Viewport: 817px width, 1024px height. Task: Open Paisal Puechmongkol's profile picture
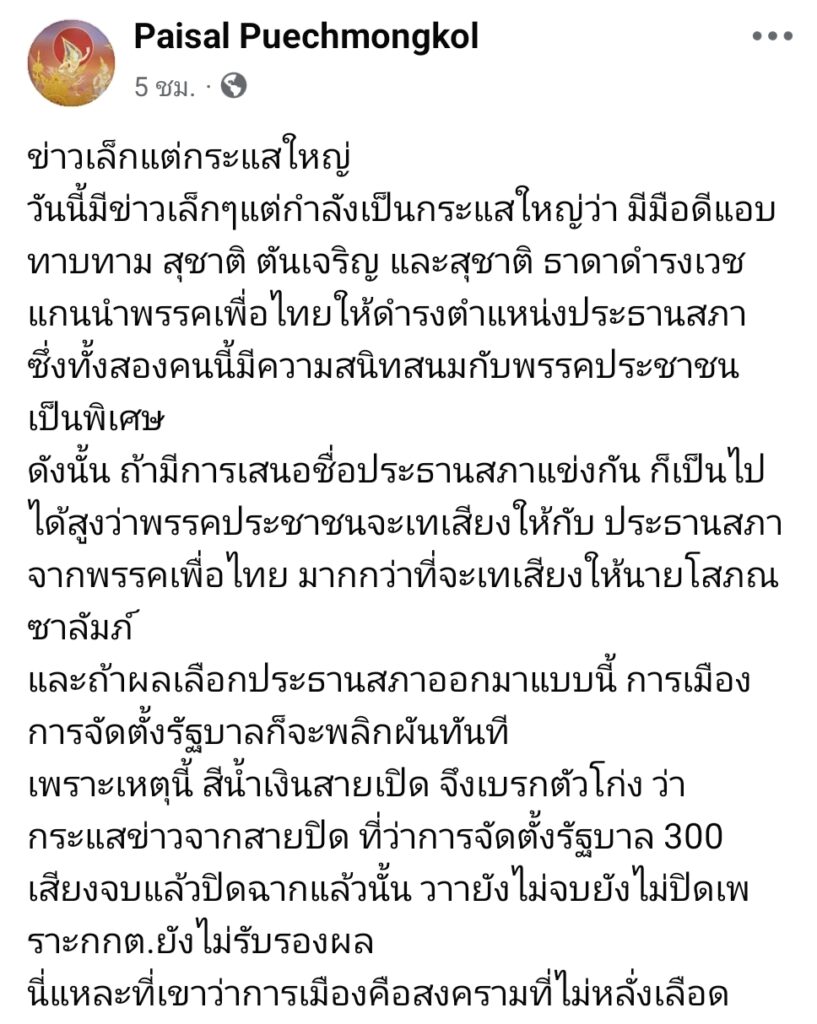(x=71, y=63)
